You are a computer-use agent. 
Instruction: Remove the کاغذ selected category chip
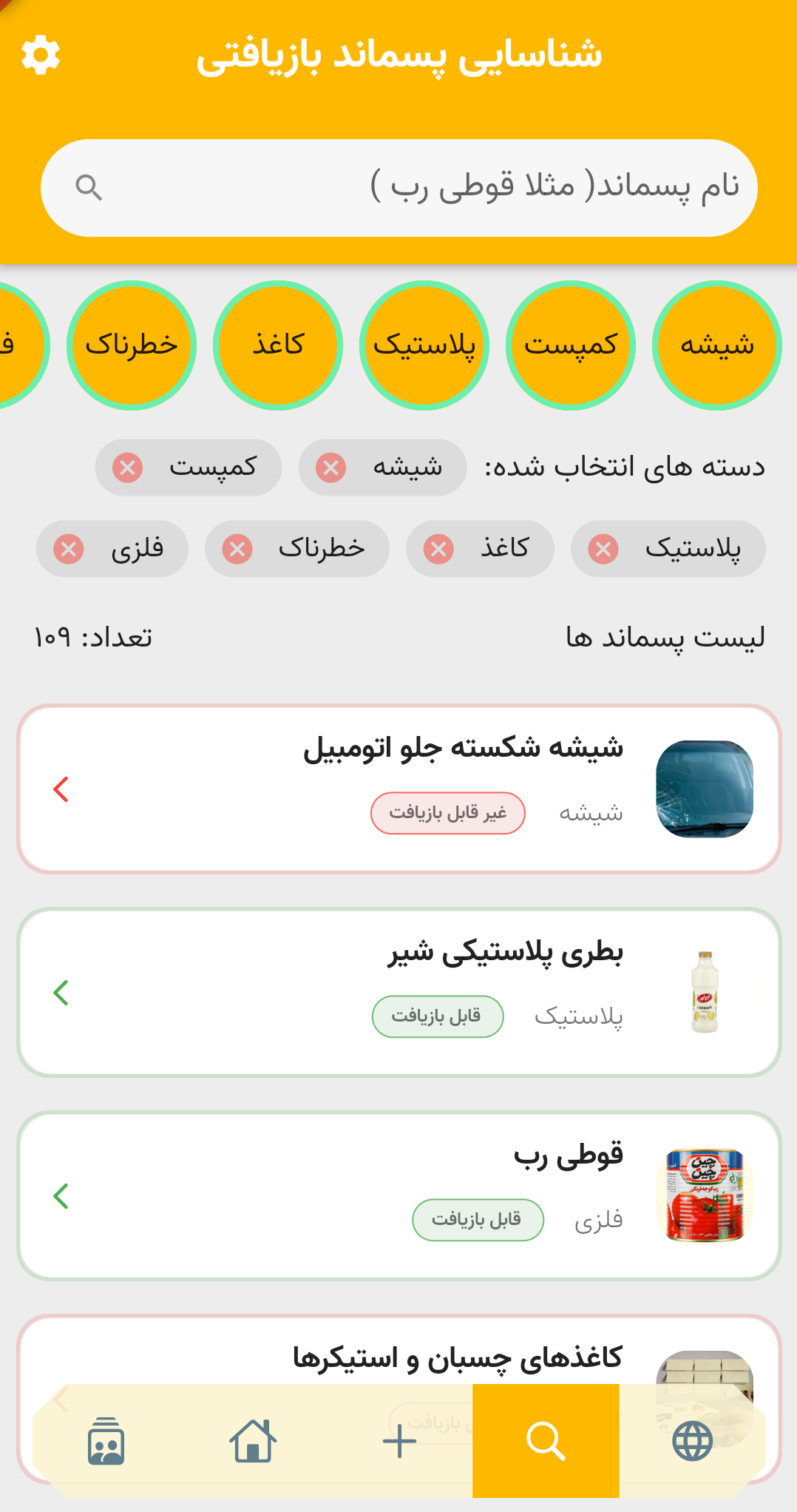click(438, 549)
